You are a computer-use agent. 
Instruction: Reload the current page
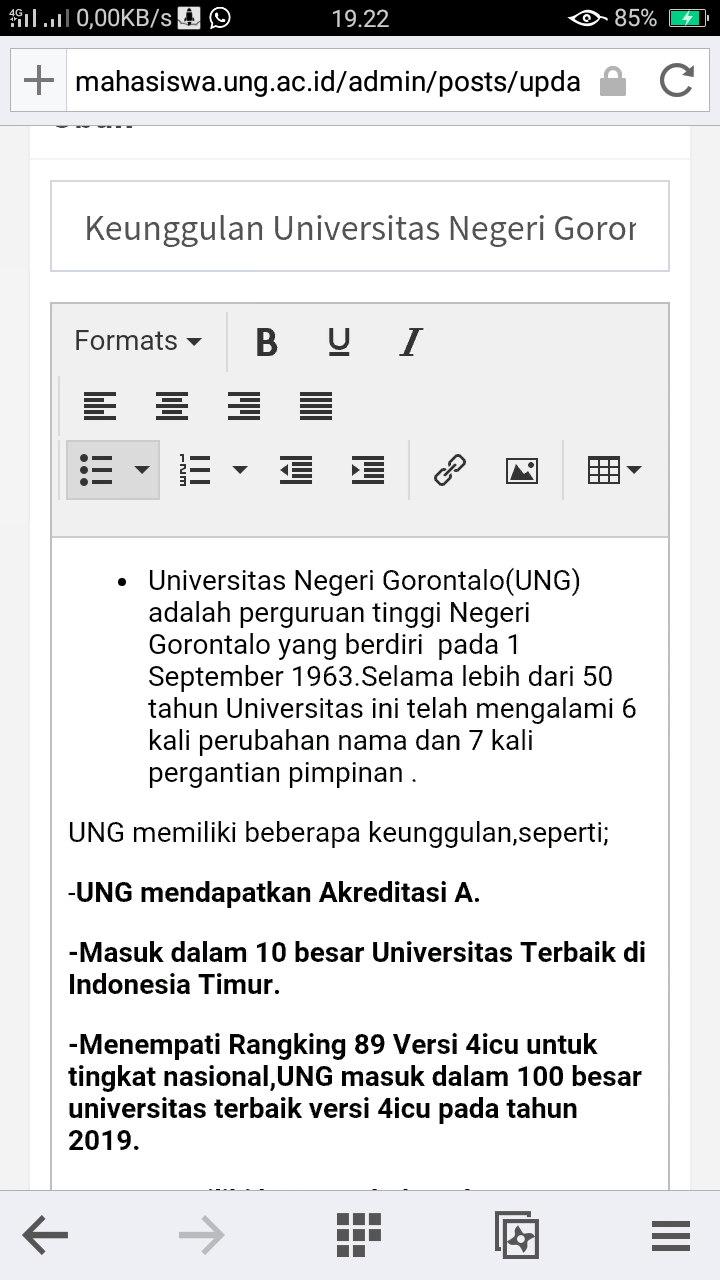pos(677,81)
